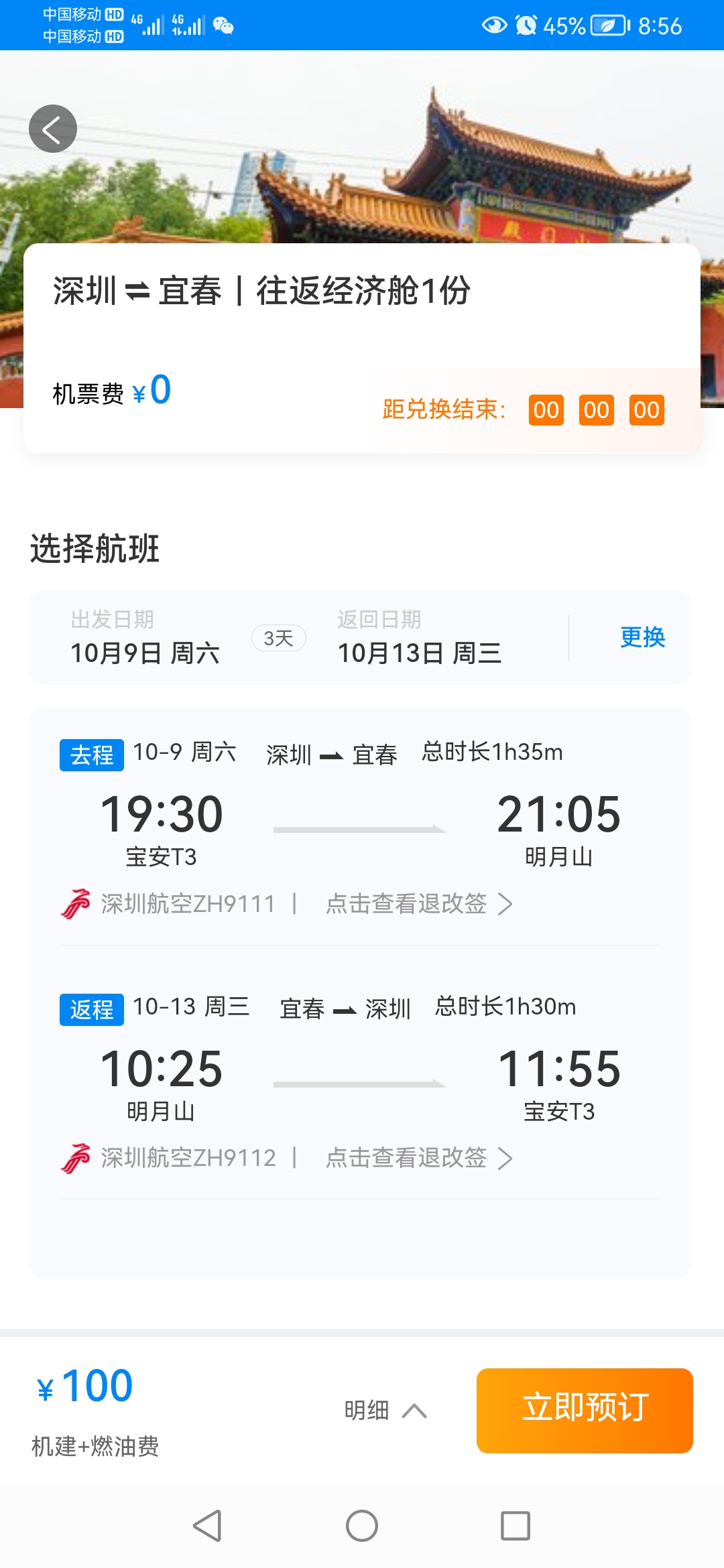Tap the system home button
The image size is (724, 1568).
[362, 1526]
